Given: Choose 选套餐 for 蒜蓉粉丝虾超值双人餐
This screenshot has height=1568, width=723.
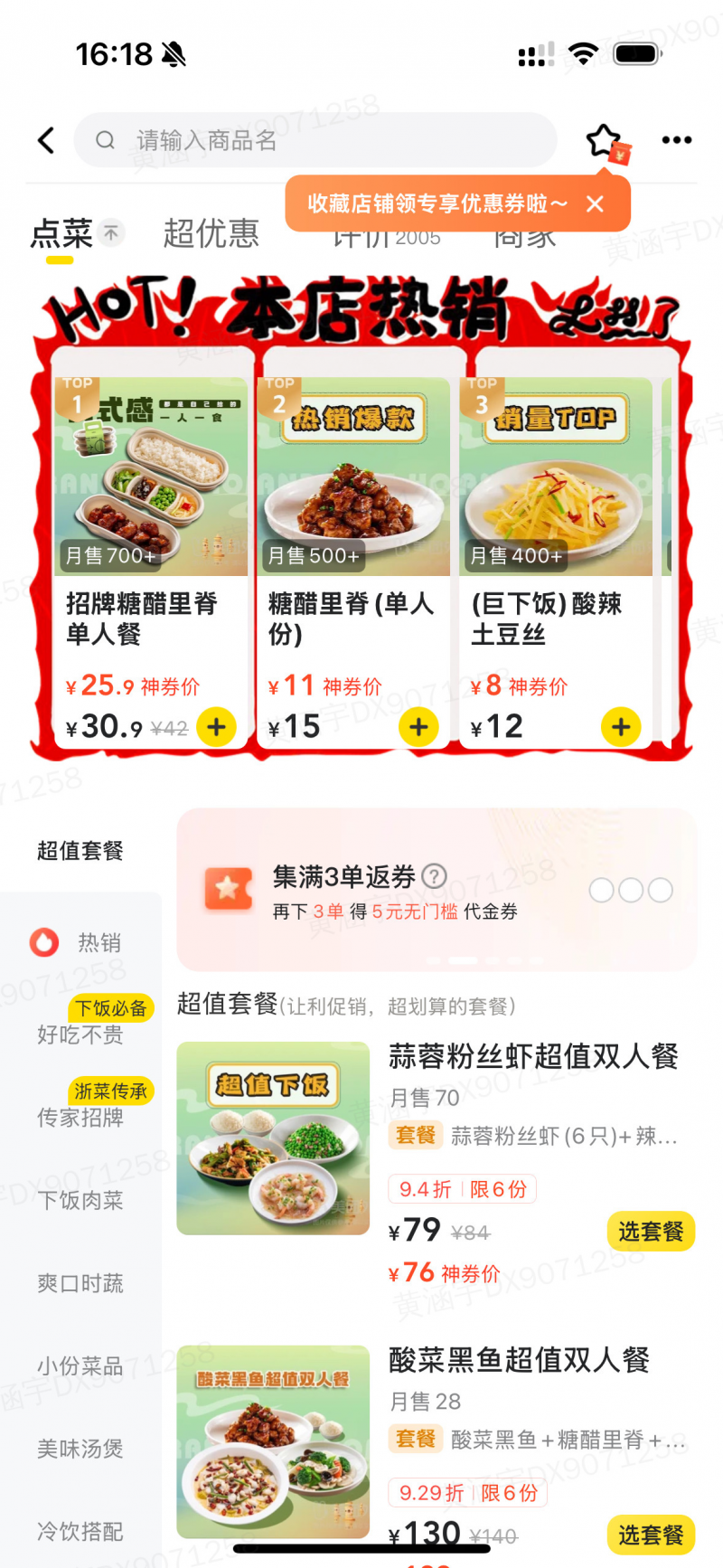Looking at the screenshot, I should pos(651,1232).
